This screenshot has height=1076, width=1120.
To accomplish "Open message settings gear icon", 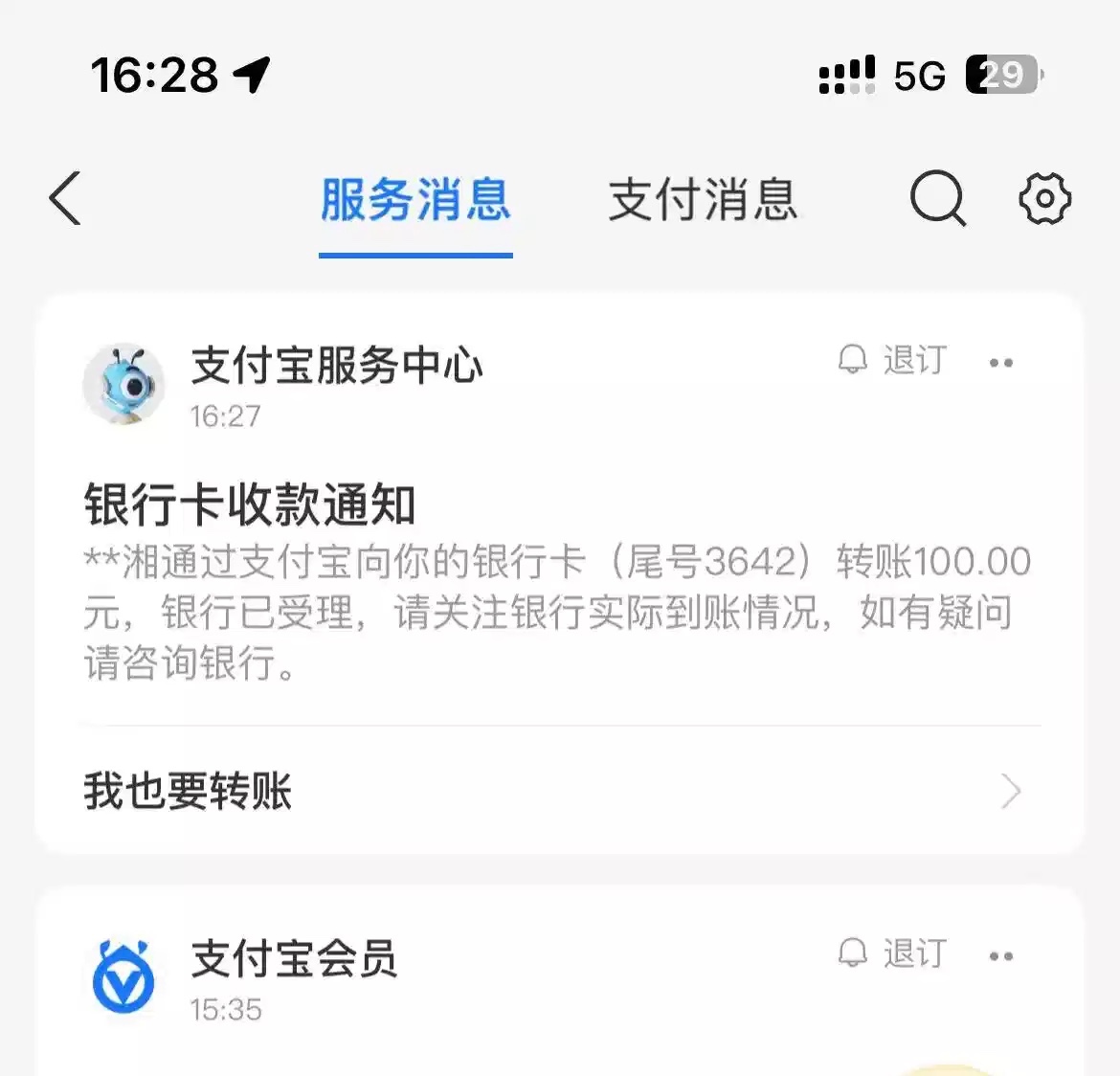I will click(1043, 199).
